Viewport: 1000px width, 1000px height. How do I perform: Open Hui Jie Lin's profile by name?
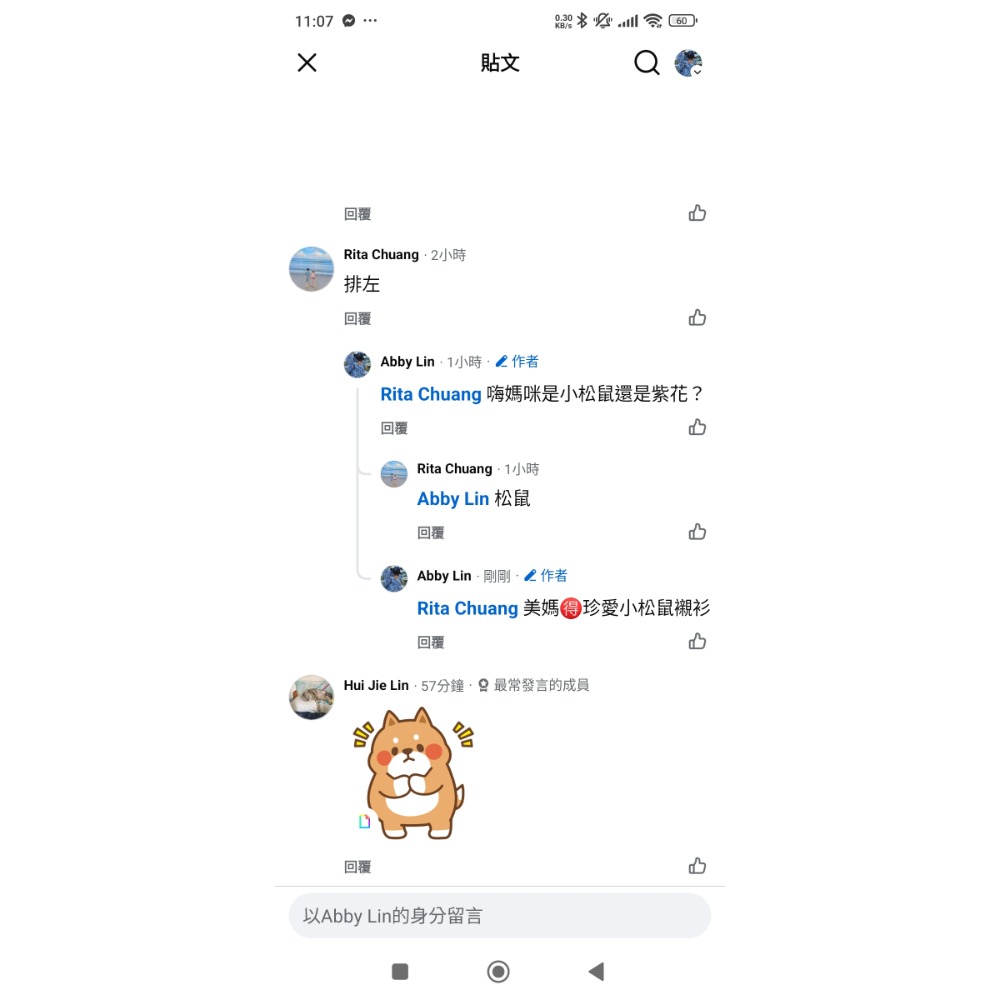[376, 685]
